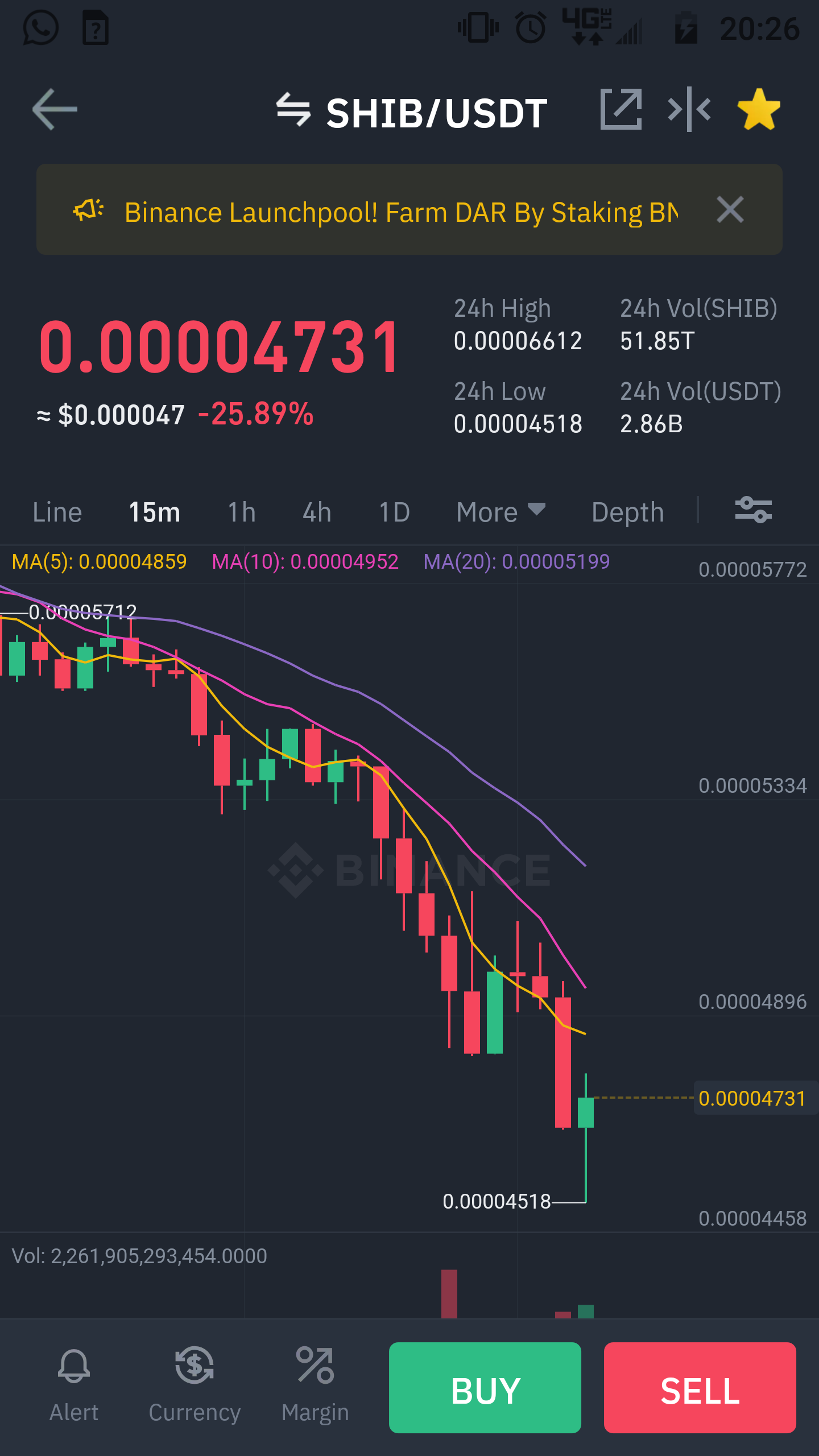Select the 1D chart interval
Image resolution: width=819 pixels, height=1456 pixels.
395,512
